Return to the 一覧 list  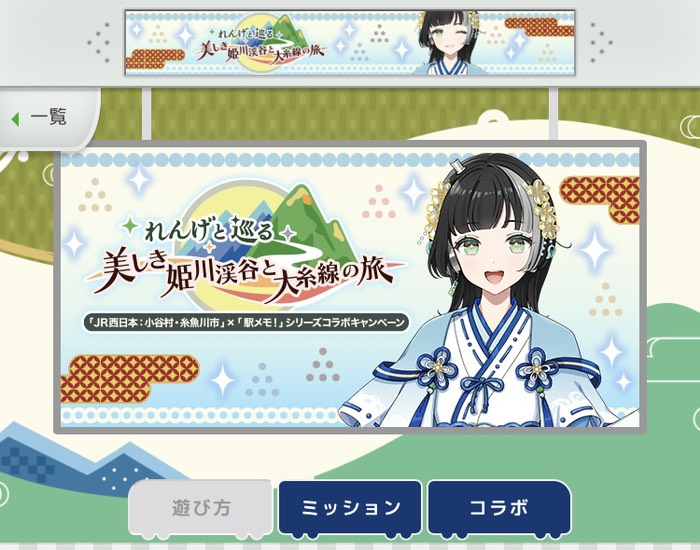pyautogui.click(x=42, y=118)
